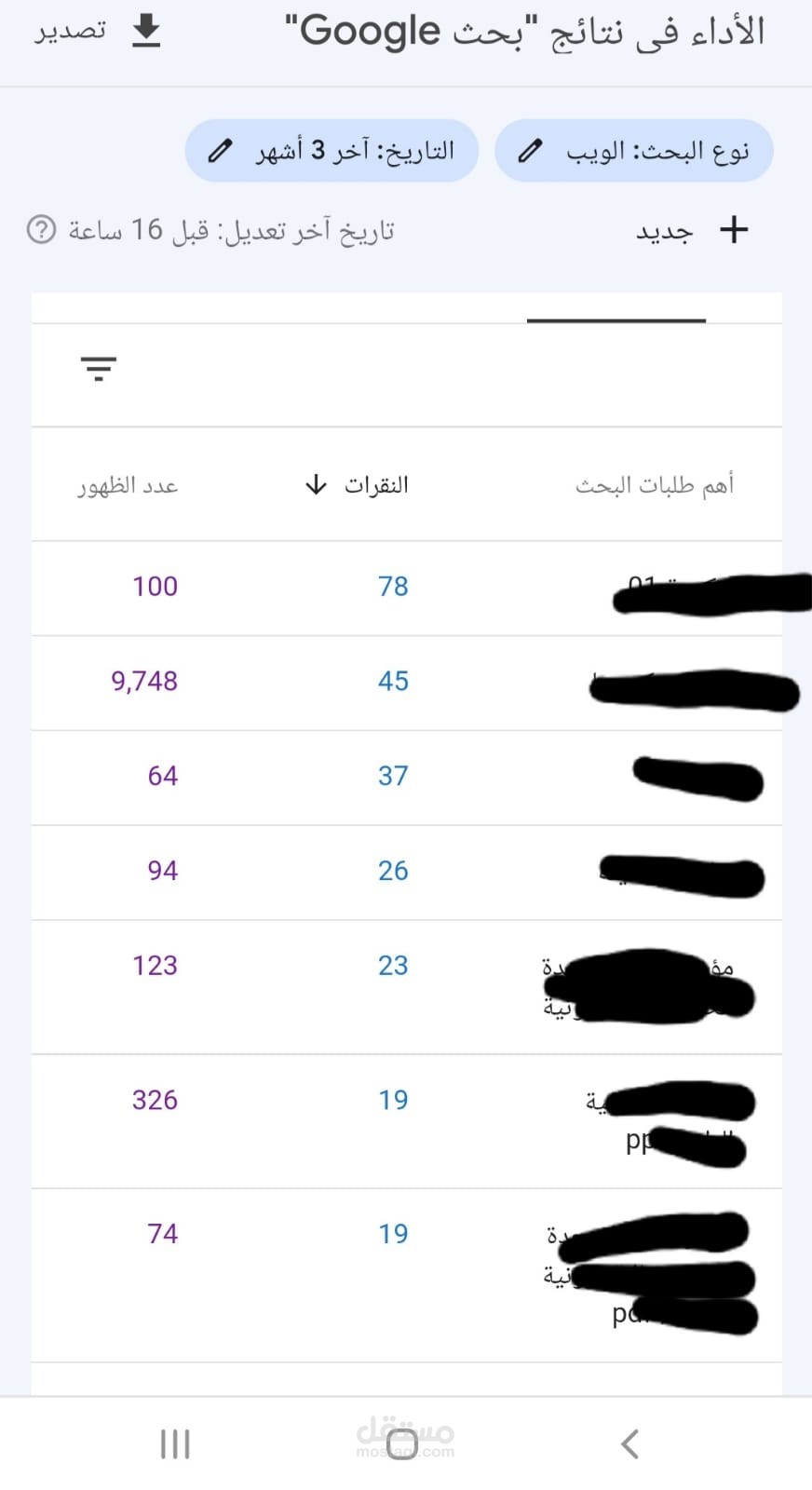Tap the تصدير export download button
The height and width of the screenshot is (1490, 812).
(99, 31)
